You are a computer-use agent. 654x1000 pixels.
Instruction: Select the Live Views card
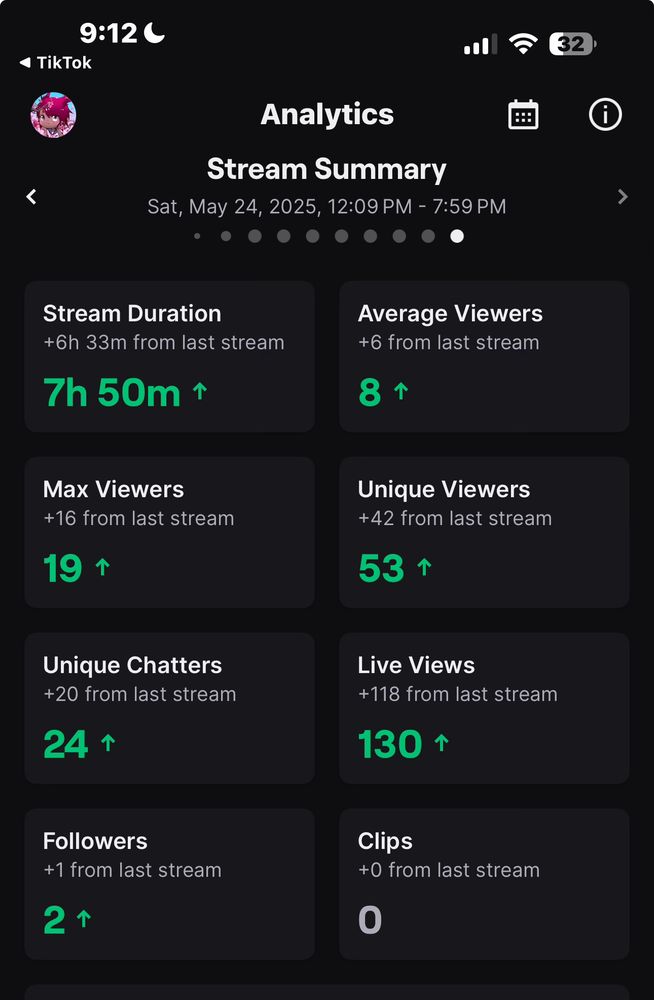[484, 708]
